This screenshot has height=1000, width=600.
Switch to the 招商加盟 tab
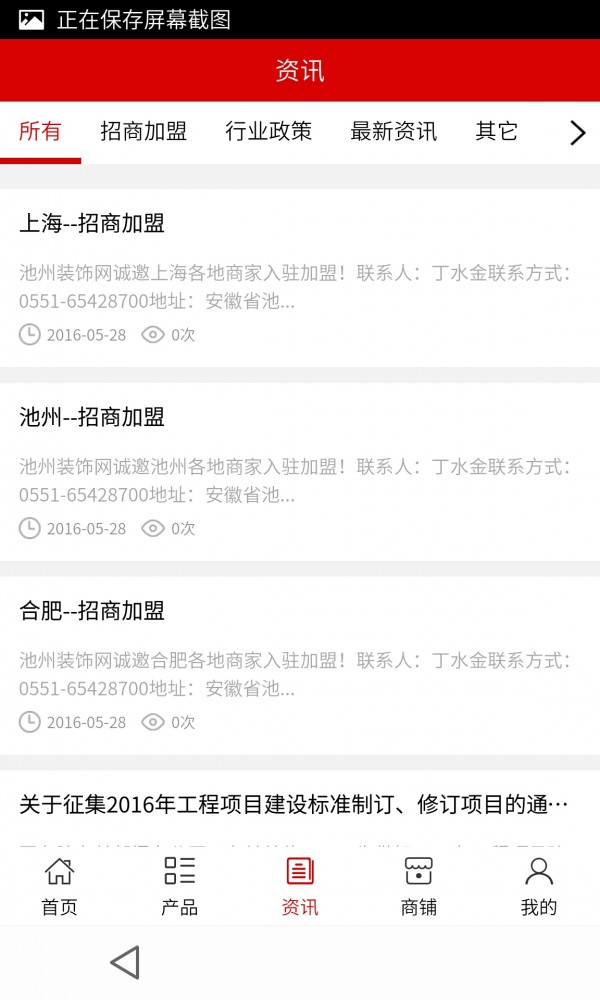coord(144,131)
